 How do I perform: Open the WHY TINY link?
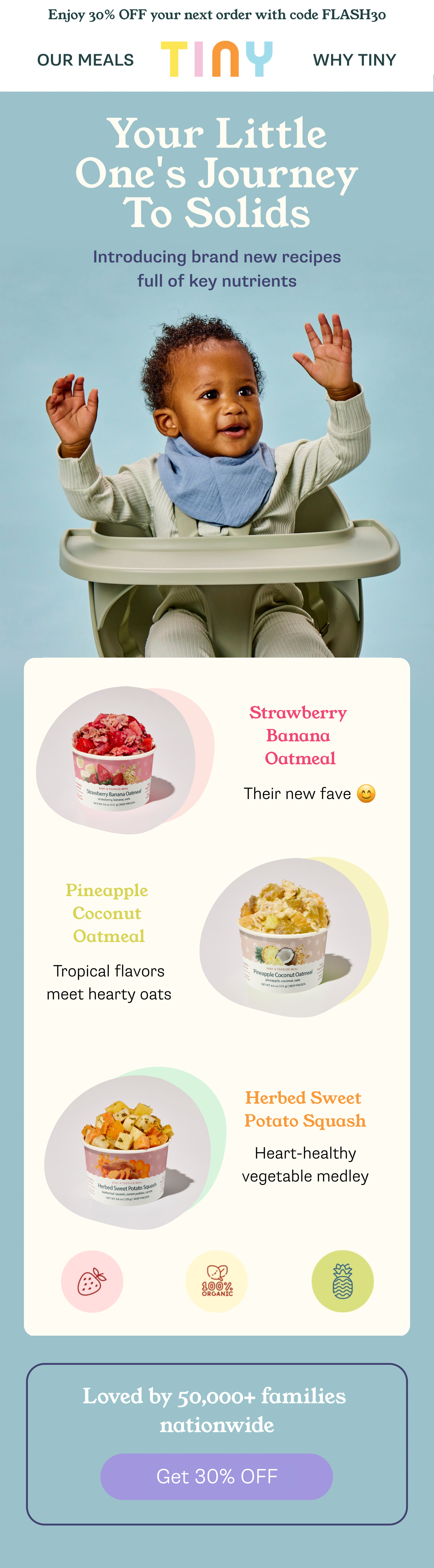[x=354, y=60]
